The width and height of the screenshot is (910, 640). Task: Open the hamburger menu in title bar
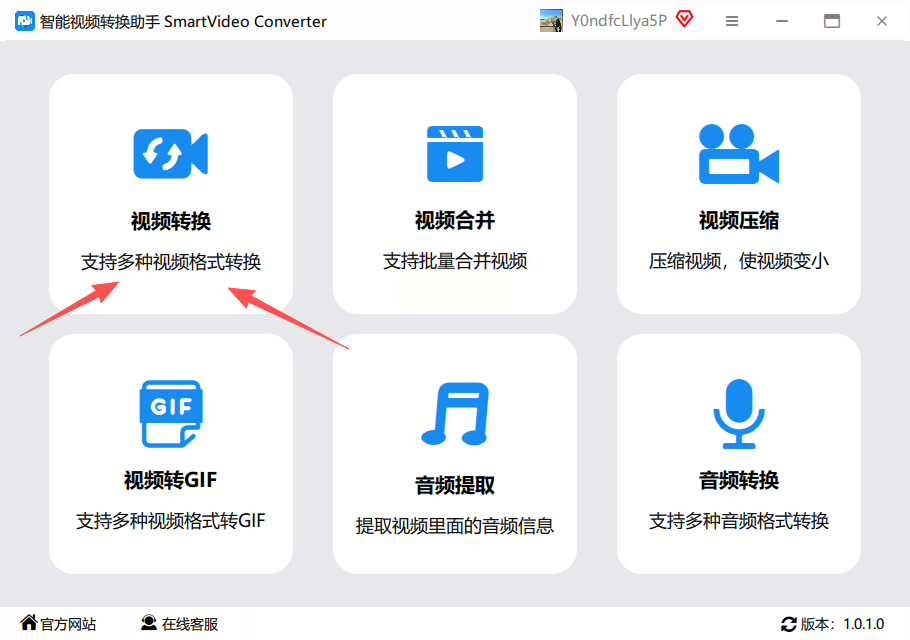pyautogui.click(x=732, y=21)
